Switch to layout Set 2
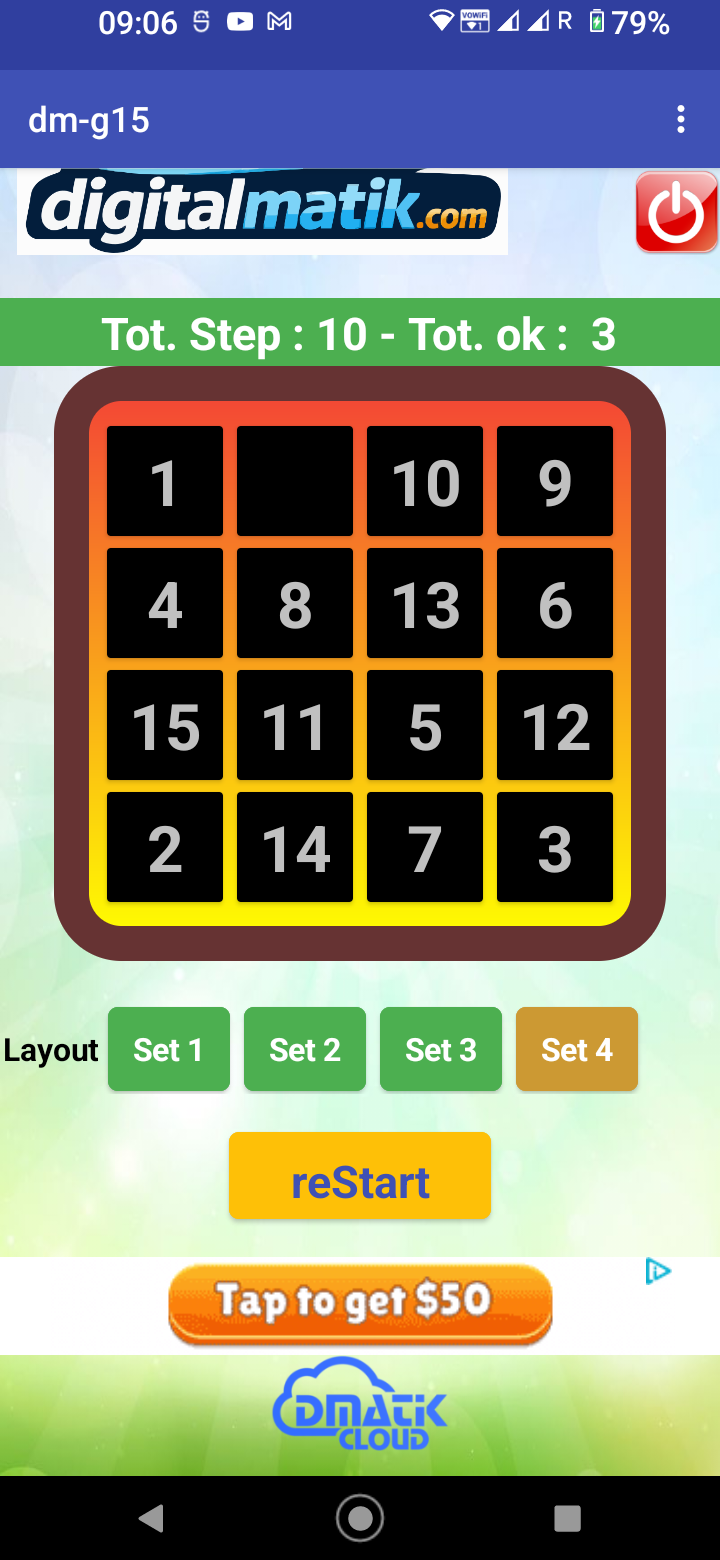Screen dimensions: 720x1560 [305, 1049]
